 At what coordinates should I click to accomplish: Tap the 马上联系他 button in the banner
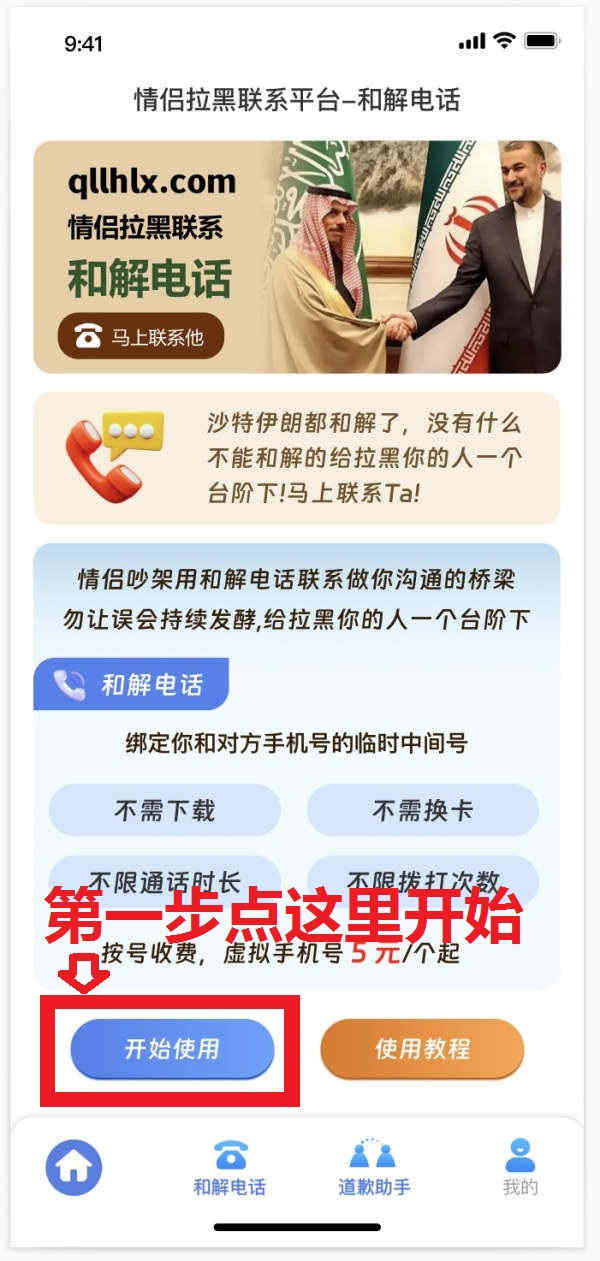pyautogui.click(x=141, y=337)
